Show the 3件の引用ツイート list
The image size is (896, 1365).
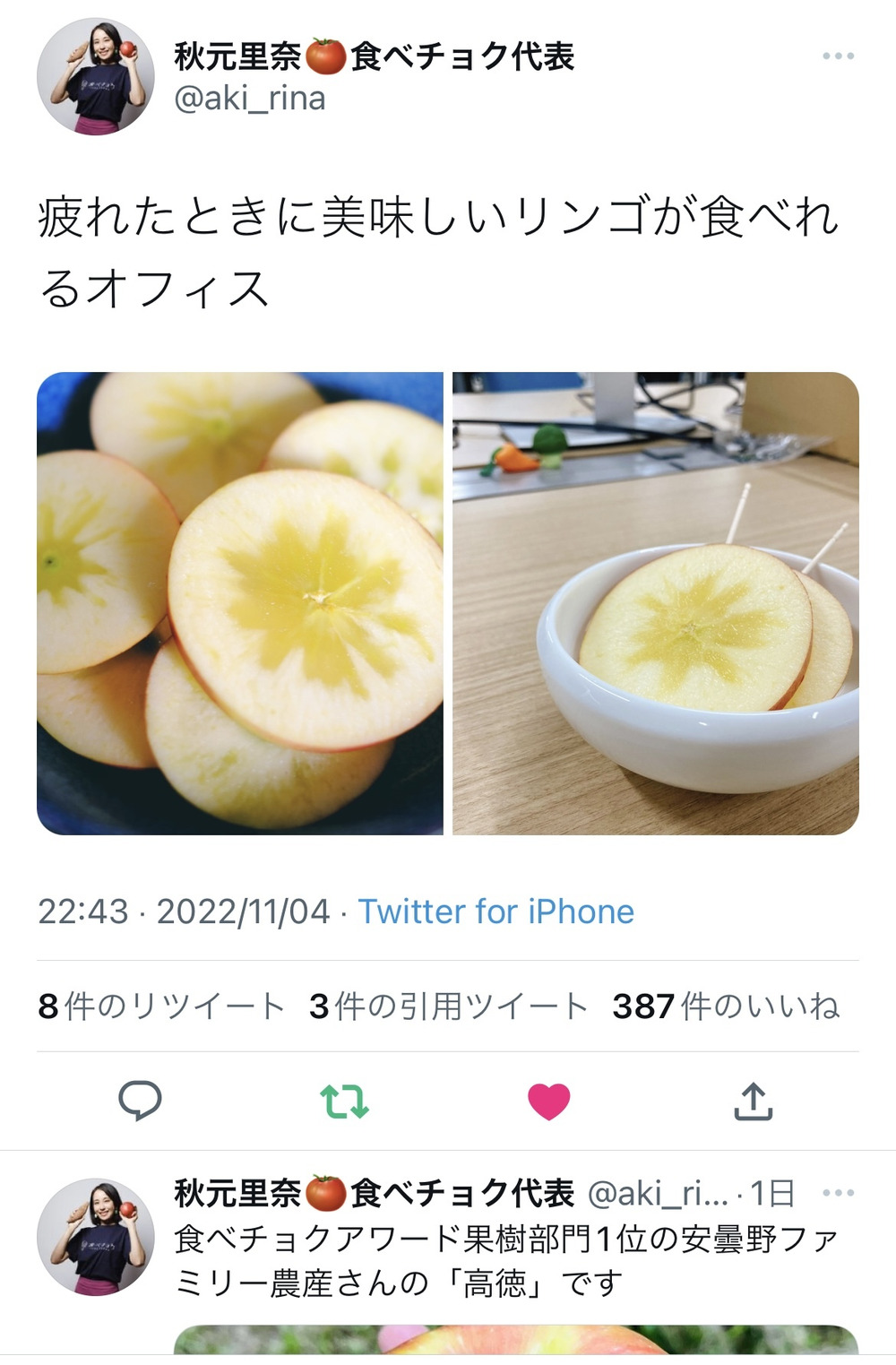click(448, 1006)
